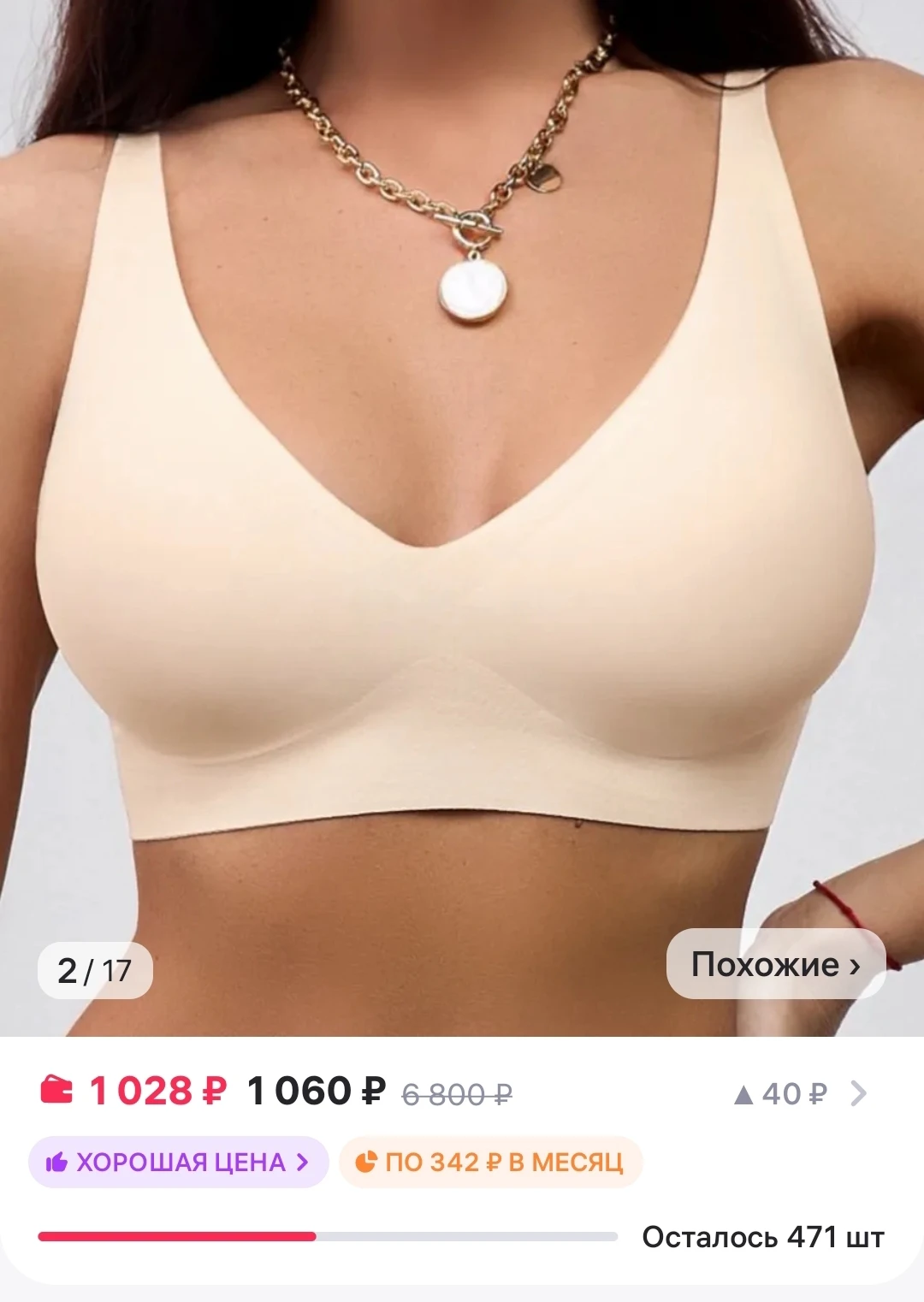Open price change details chevron
The height and width of the screenshot is (1302, 924).
point(858,1093)
